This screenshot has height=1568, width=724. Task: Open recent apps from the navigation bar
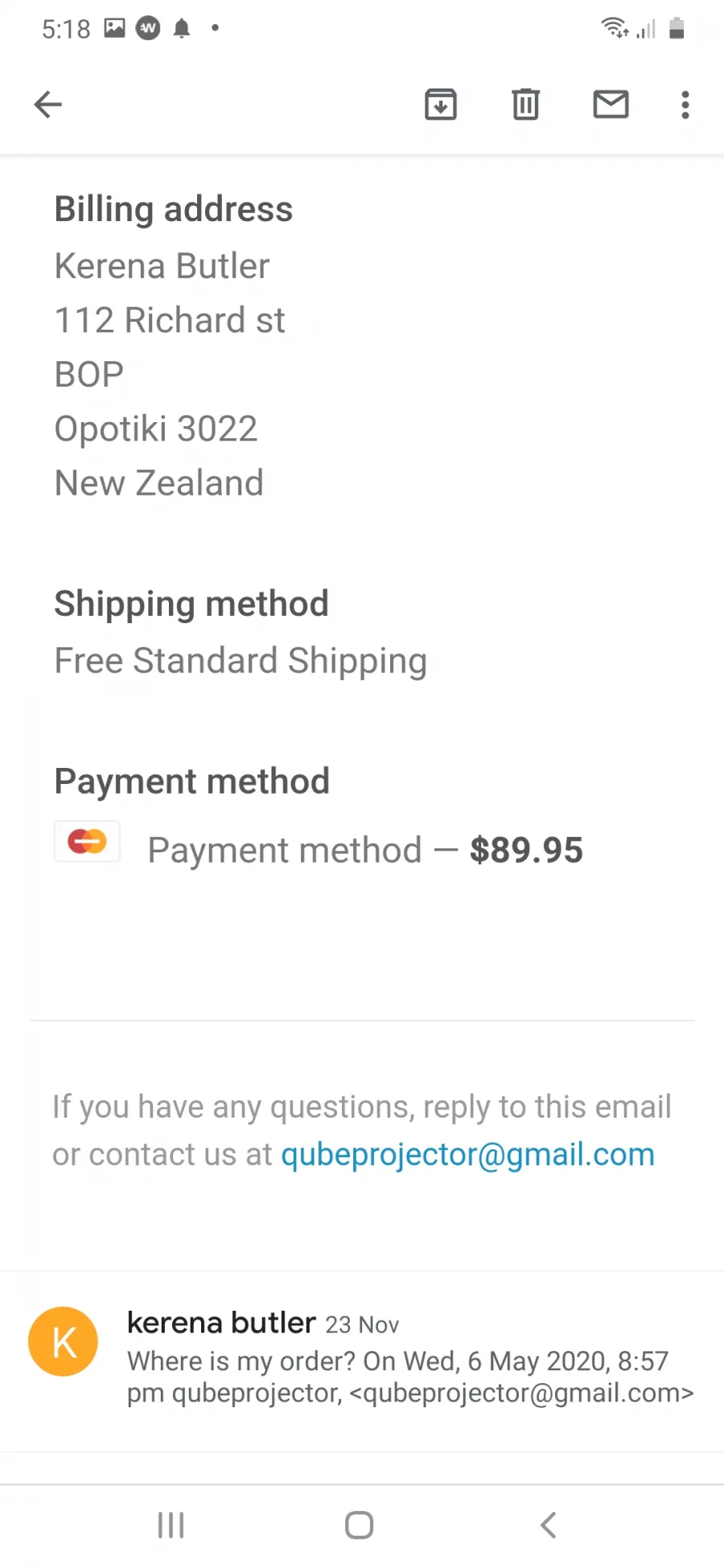pyautogui.click(x=171, y=1525)
